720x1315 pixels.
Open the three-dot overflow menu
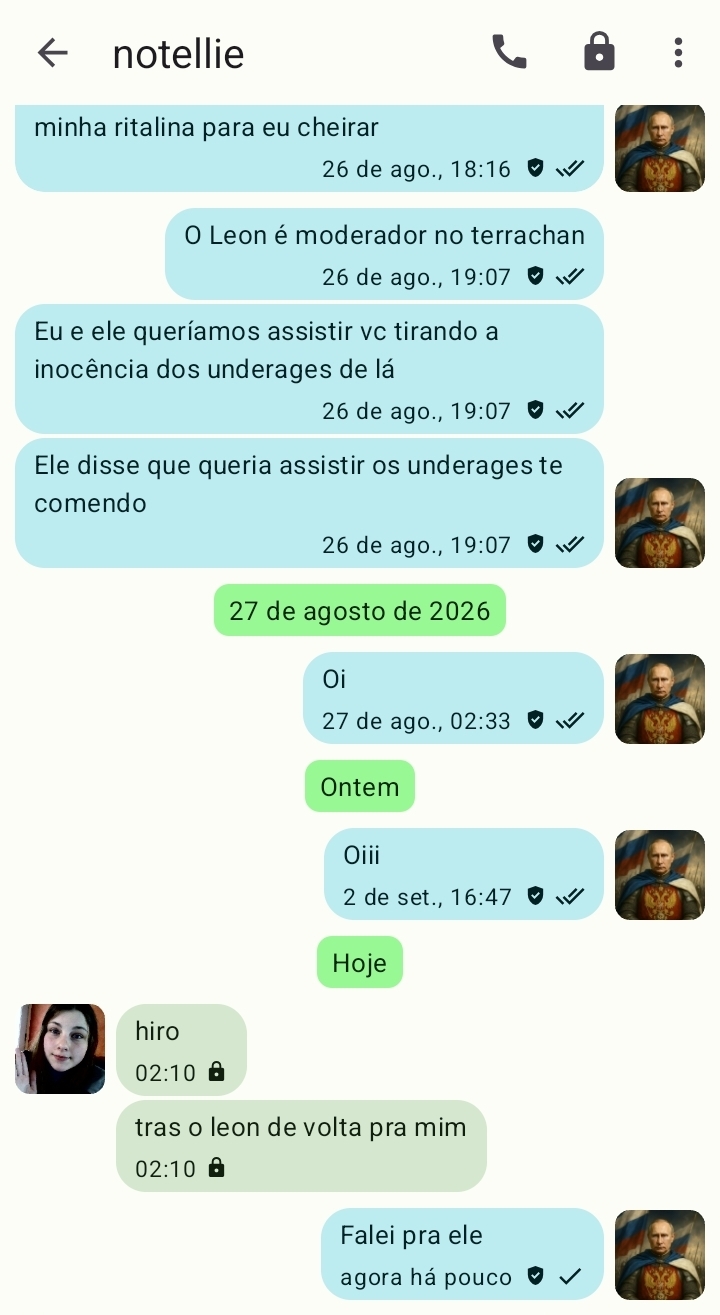point(678,52)
